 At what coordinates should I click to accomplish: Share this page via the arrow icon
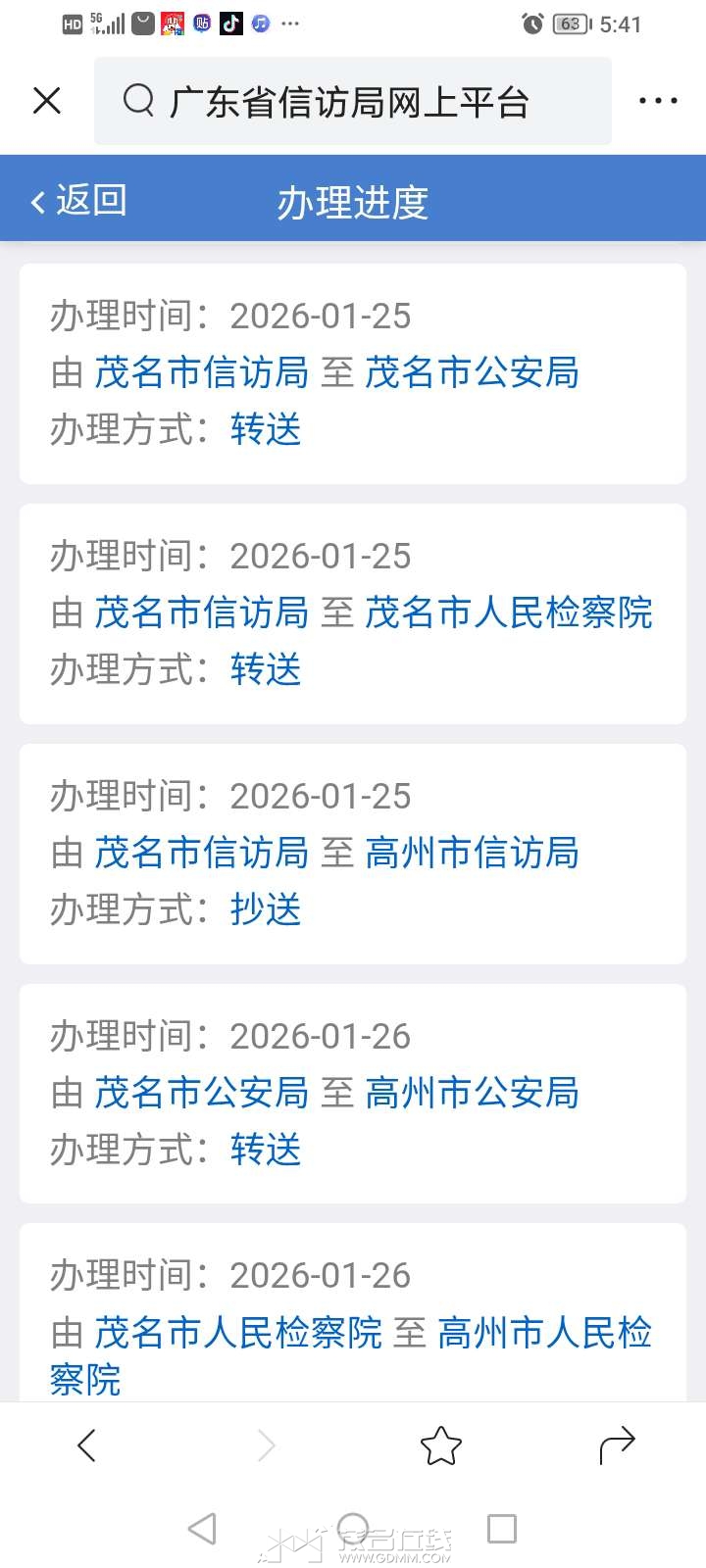click(x=617, y=1445)
